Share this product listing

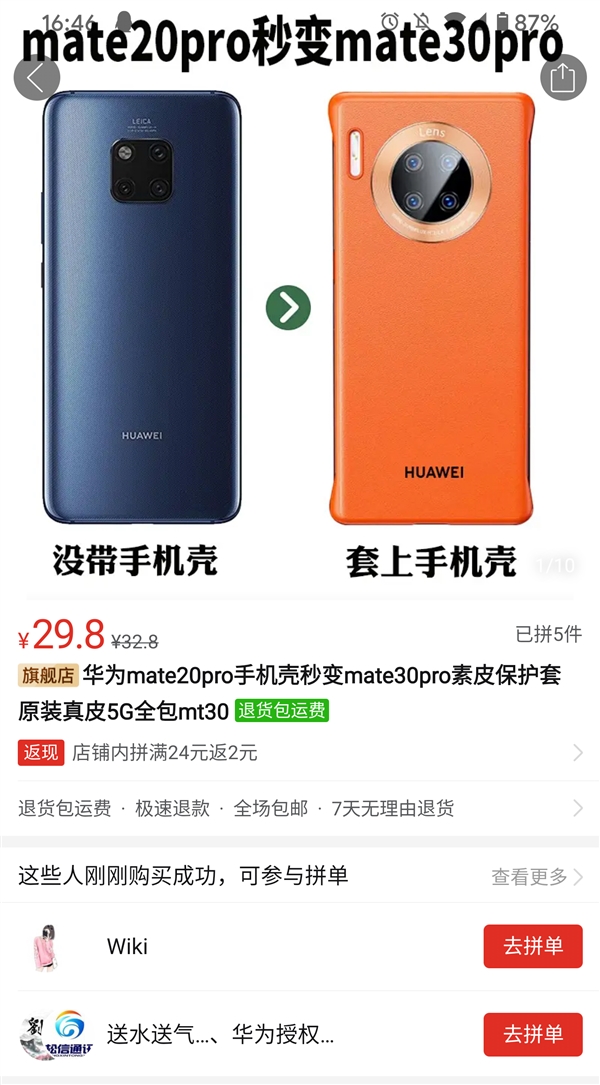pyautogui.click(x=562, y=78)
